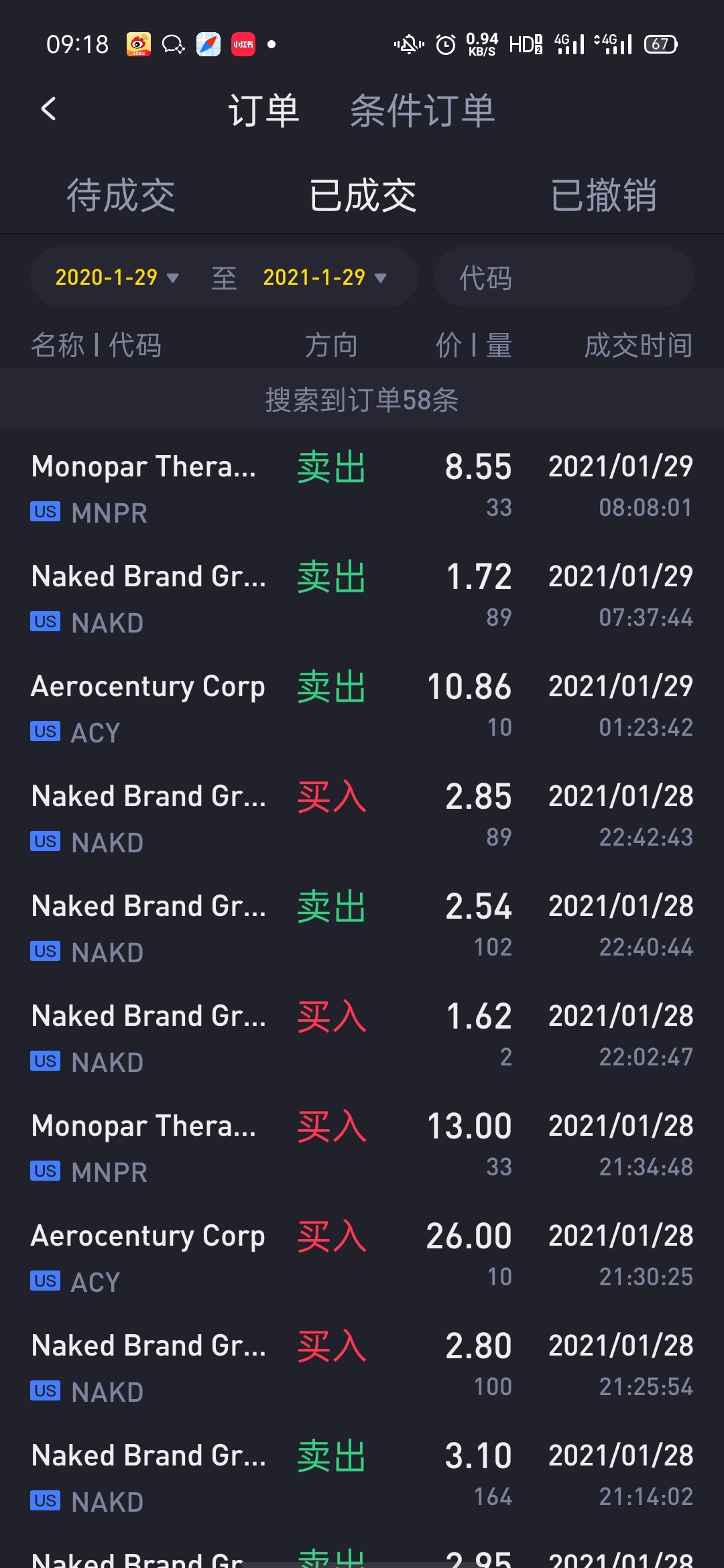
Task: Open the 待成交 pending orders tab
Action: coord(121,196)
